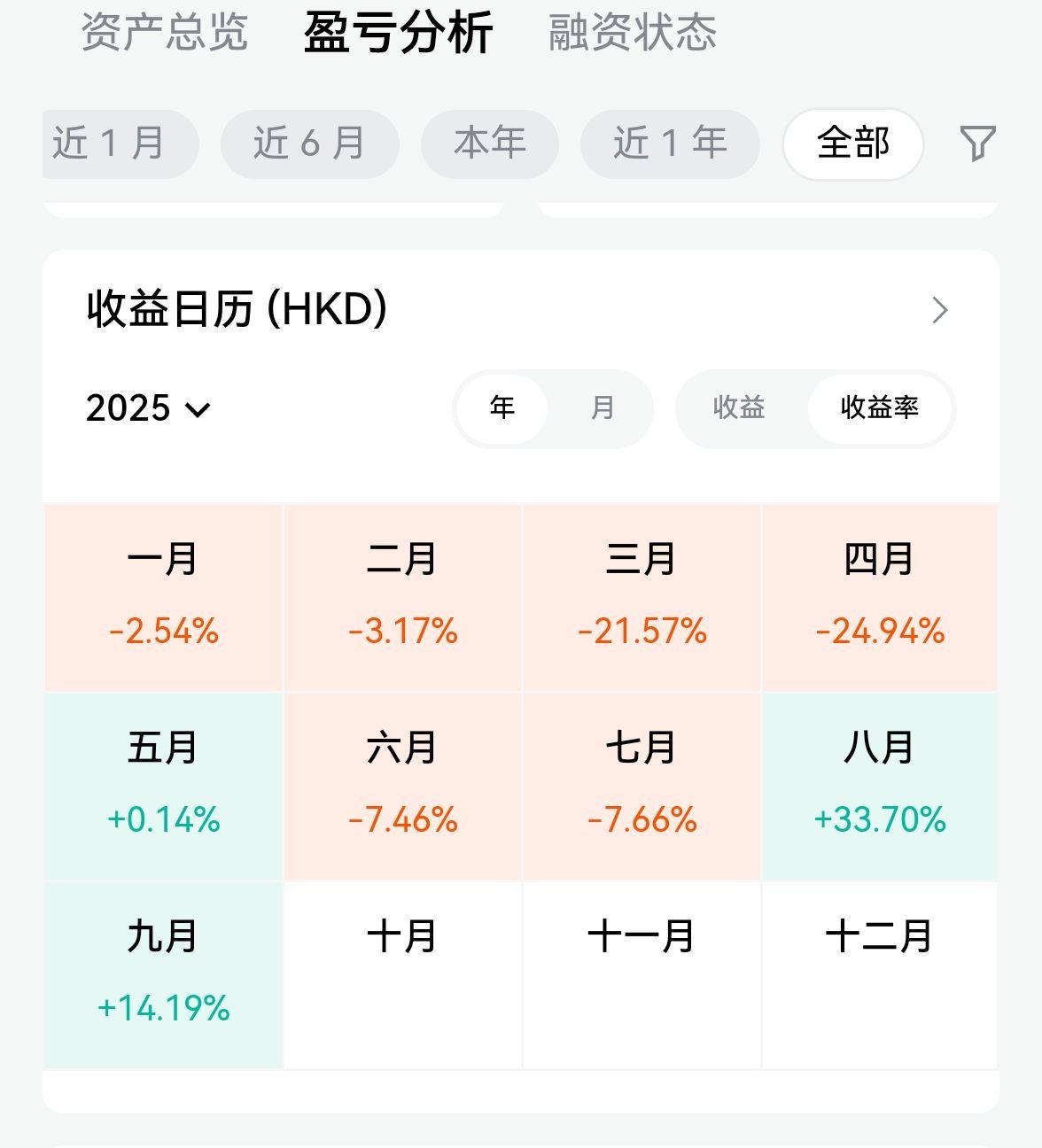View 三月 -21.57% month details
Viewport: 1042px width, 1148px height.
click(642, 598)
